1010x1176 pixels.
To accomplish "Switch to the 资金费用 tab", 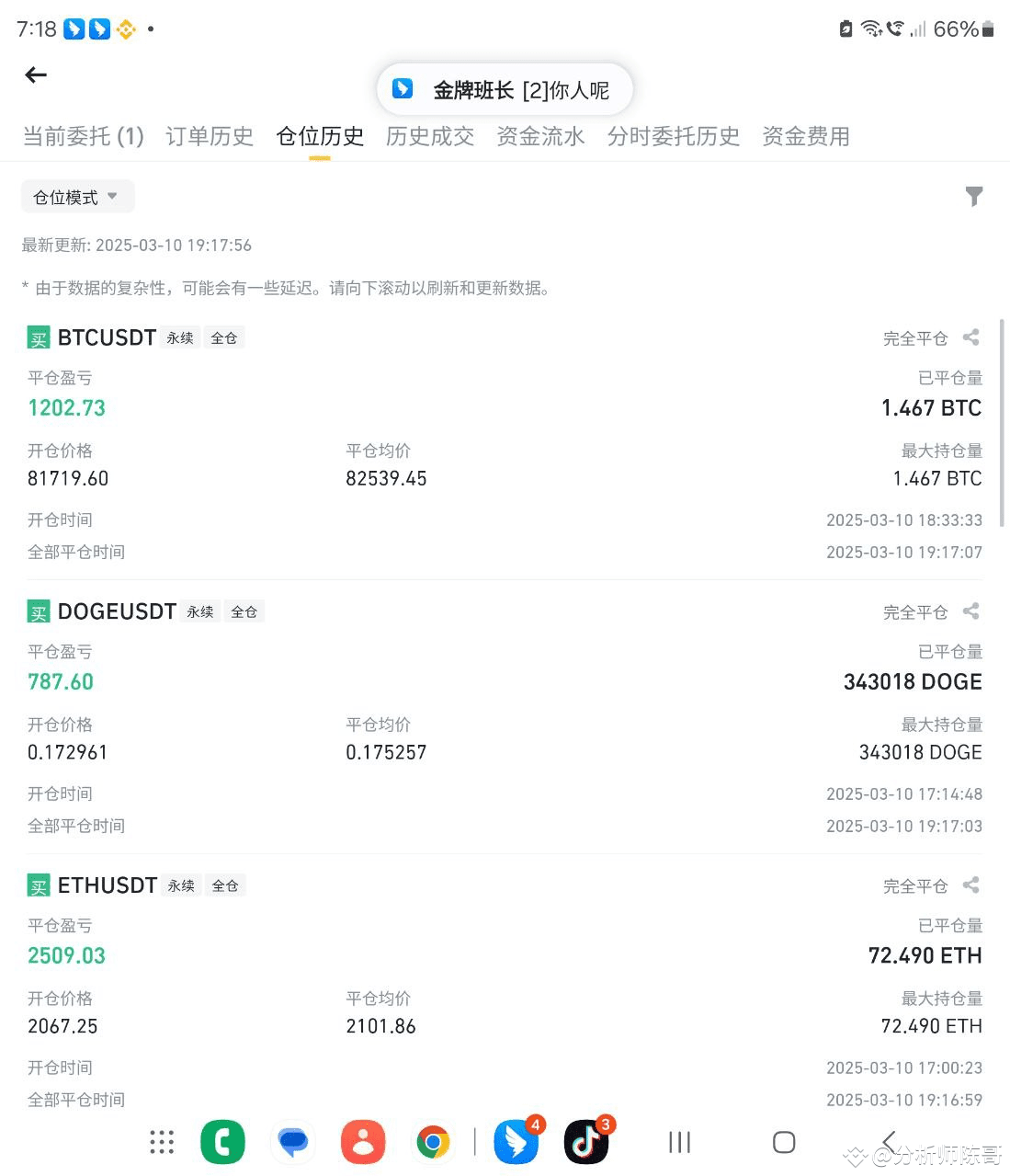I will point(805,137).
